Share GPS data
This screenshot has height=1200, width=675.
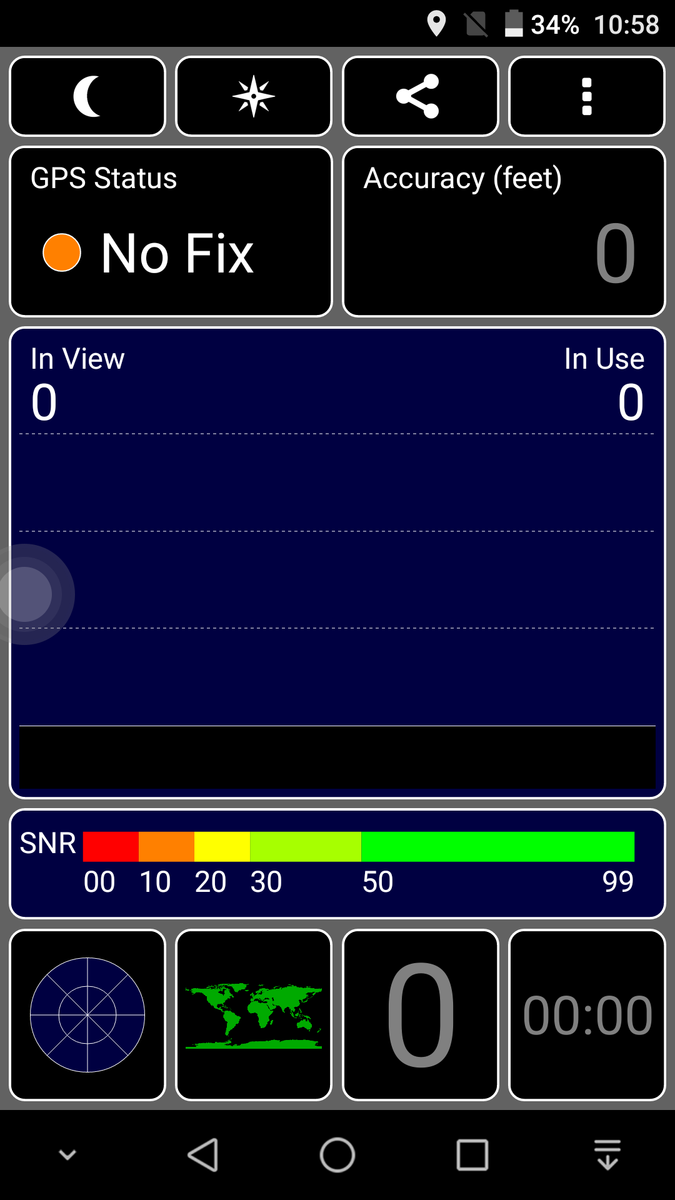click(420, 96)
